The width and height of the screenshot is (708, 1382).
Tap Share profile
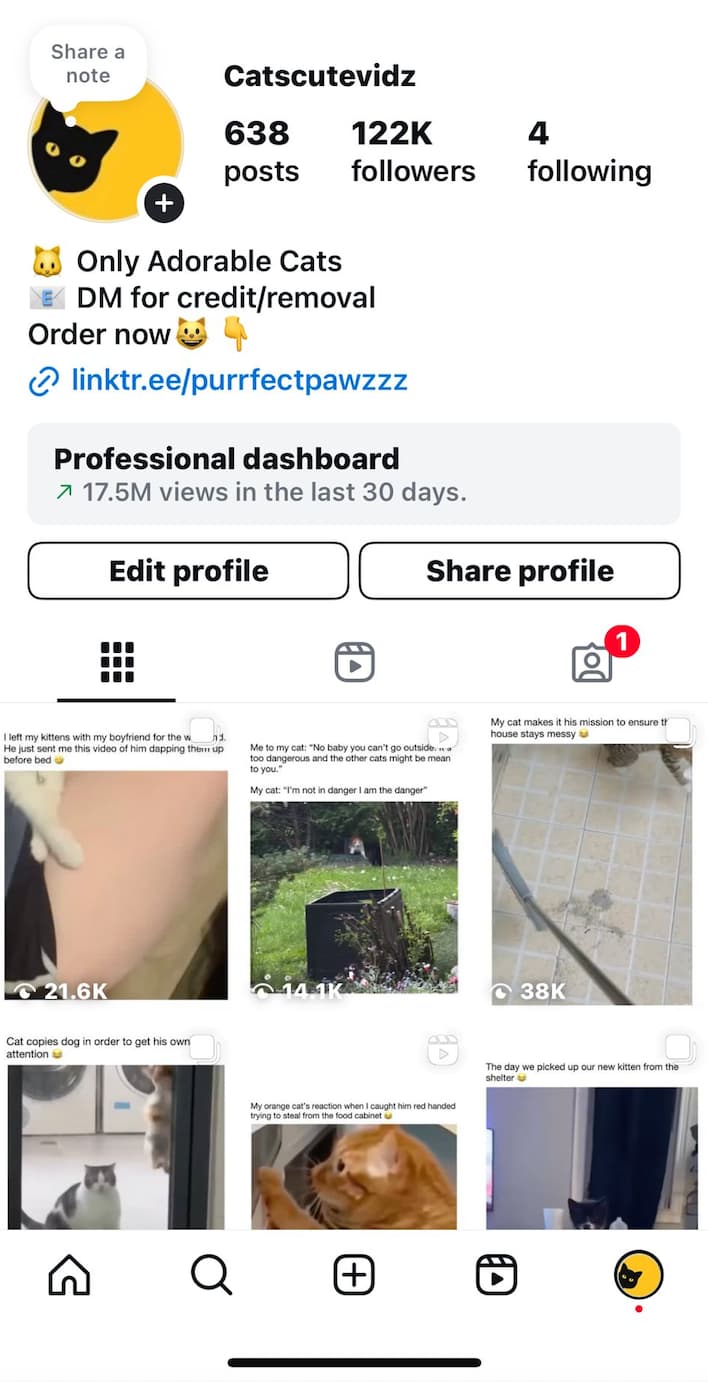pyautogui.click(x=520, y=571)
